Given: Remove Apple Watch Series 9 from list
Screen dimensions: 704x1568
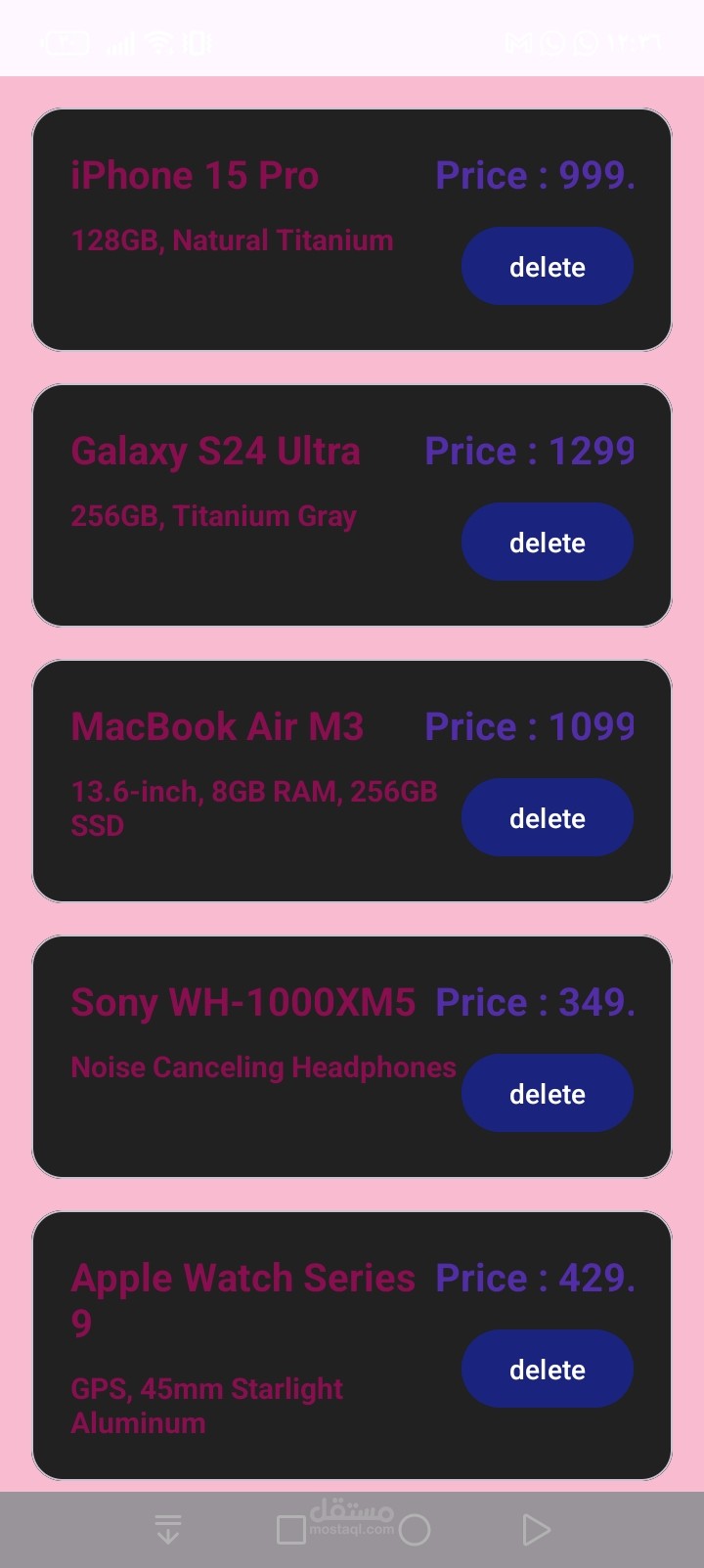Looking at the screenshot, I should 547,1369.
